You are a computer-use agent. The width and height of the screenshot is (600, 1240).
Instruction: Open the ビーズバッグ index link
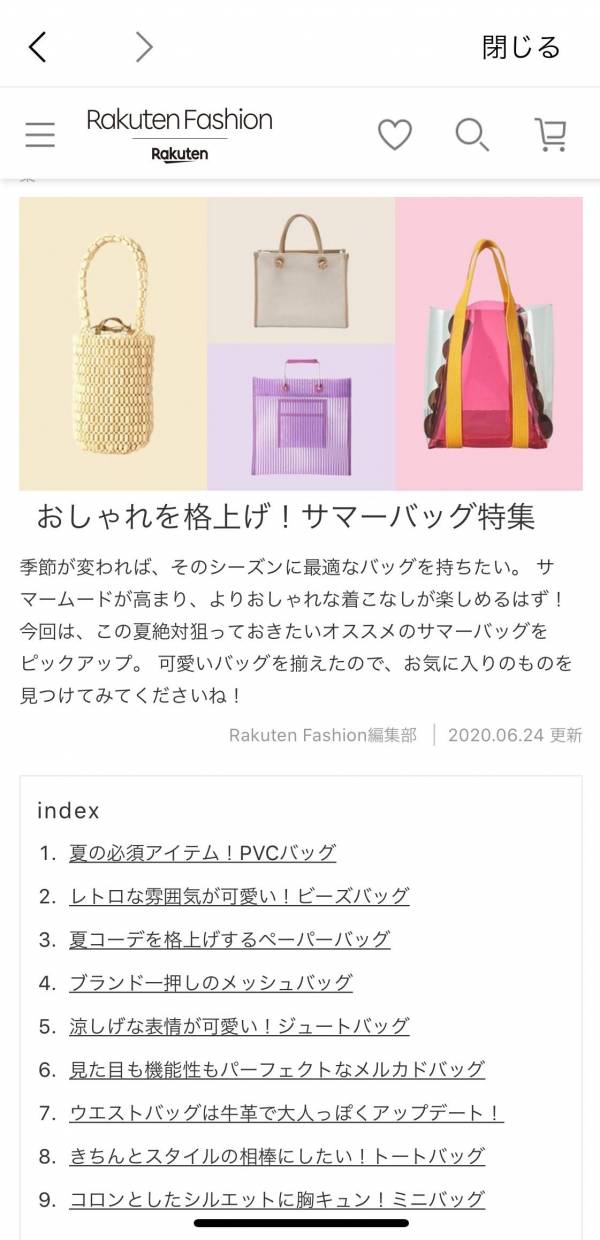[x=239, y=896]
